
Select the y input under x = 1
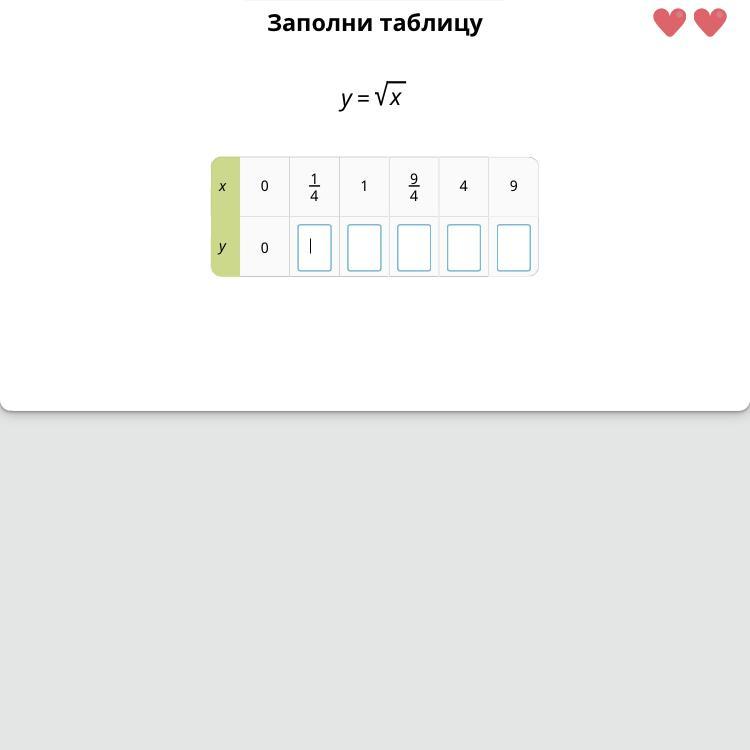tap(364, 247)
